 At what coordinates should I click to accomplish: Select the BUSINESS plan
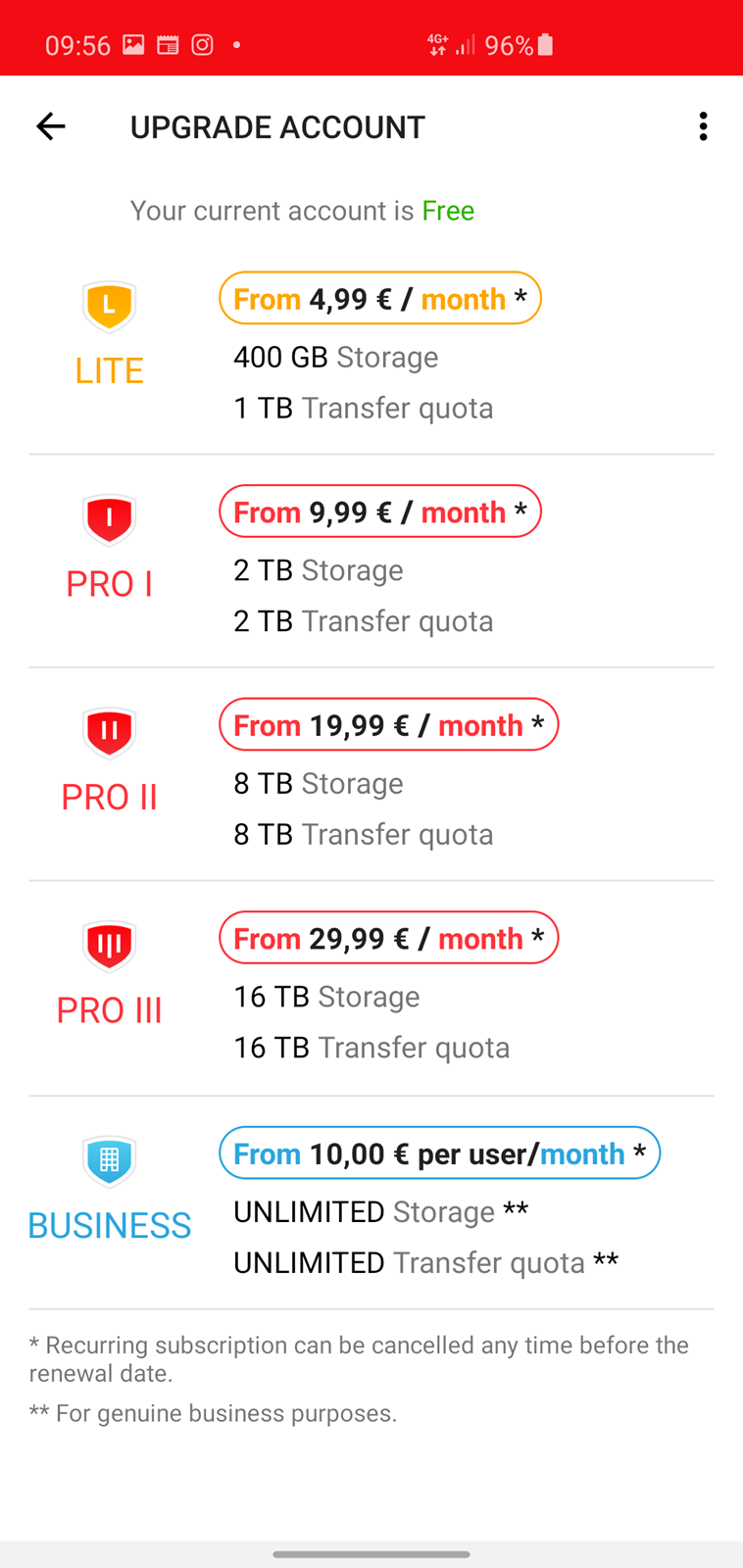(x=371, y=1203)
